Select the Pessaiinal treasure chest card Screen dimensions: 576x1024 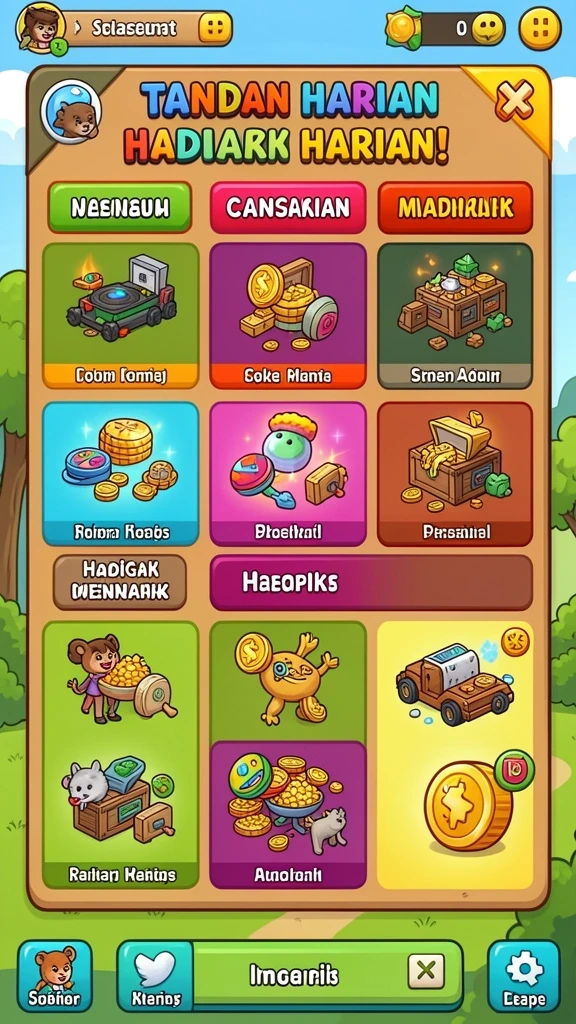pos(455,473)
